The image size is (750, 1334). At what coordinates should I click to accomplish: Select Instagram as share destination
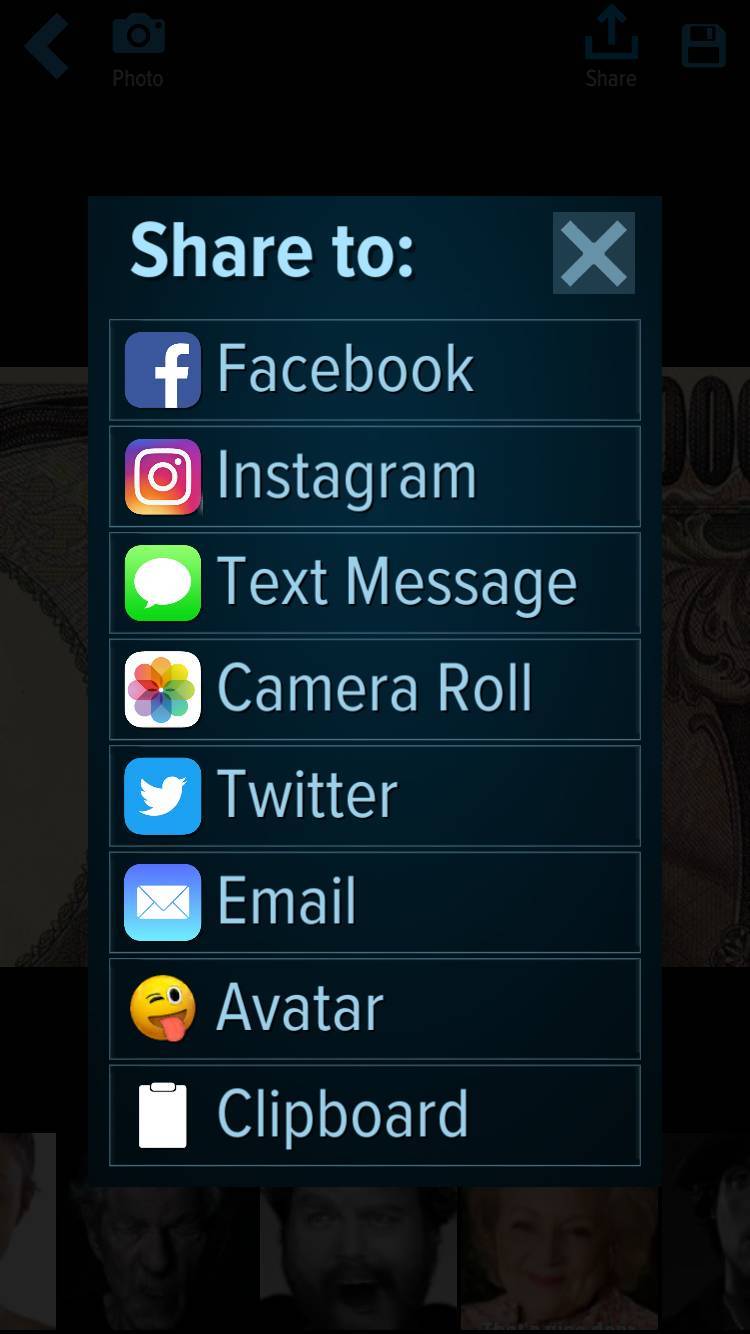pyautogui.click(x=374, y=476)
